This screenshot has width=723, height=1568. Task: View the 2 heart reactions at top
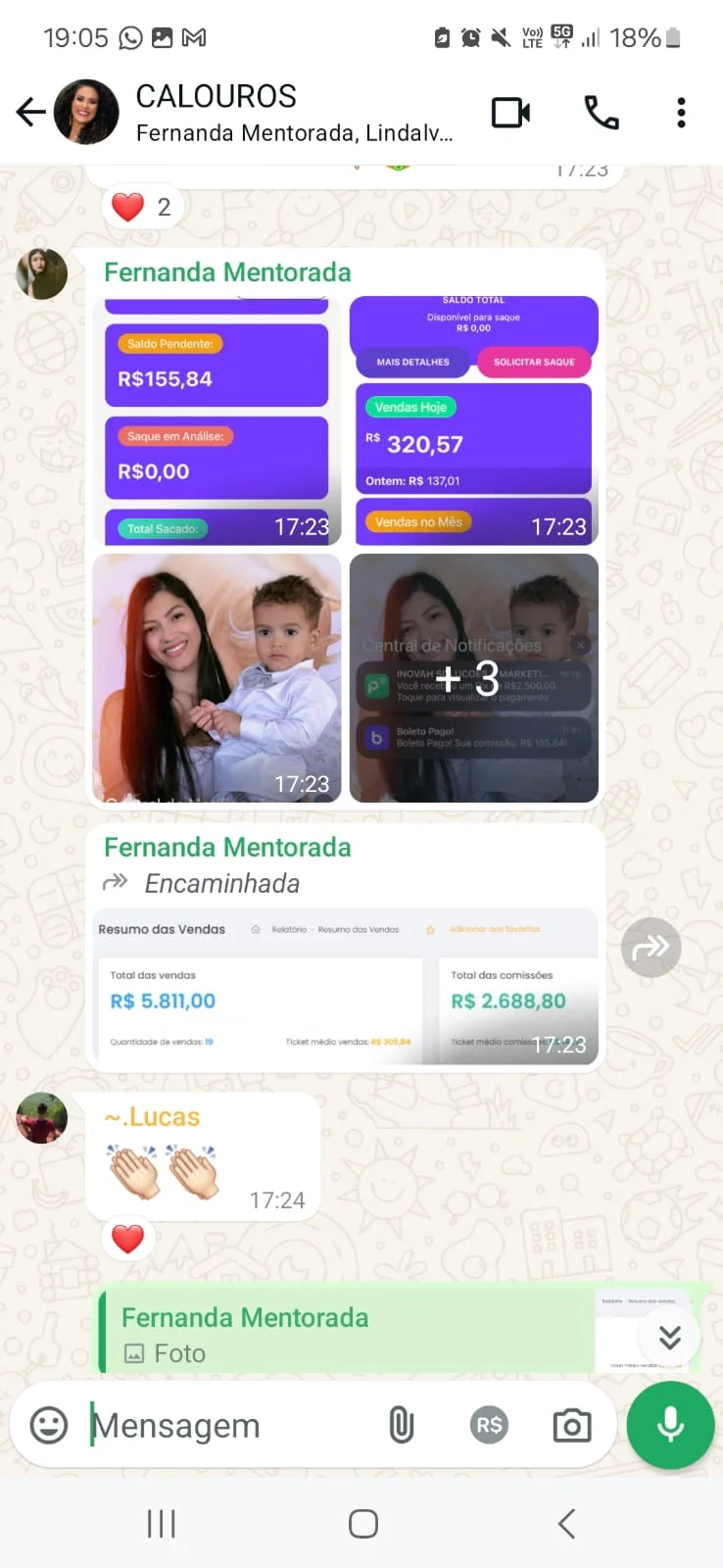click(x=143, y=207)
